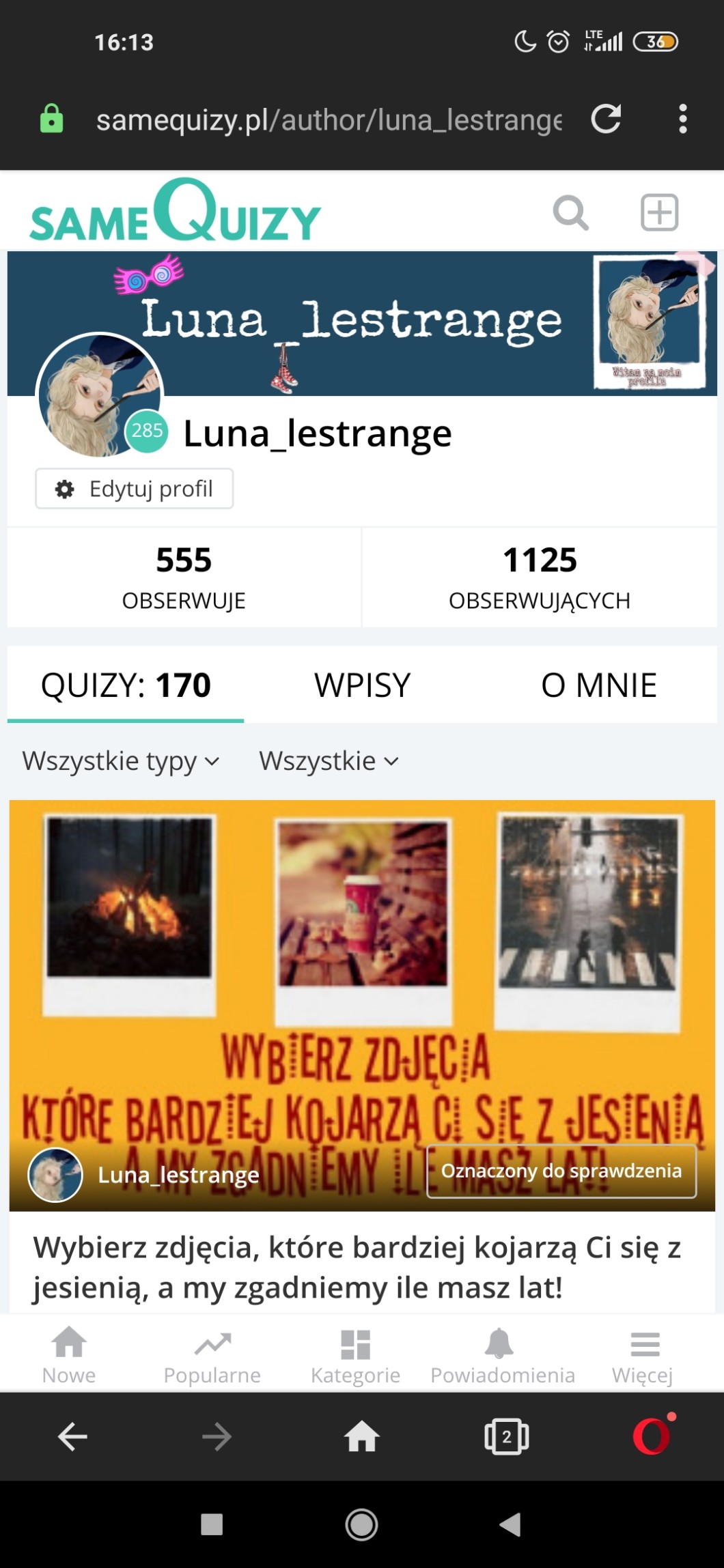Open the browser tab switcher

506,1436
